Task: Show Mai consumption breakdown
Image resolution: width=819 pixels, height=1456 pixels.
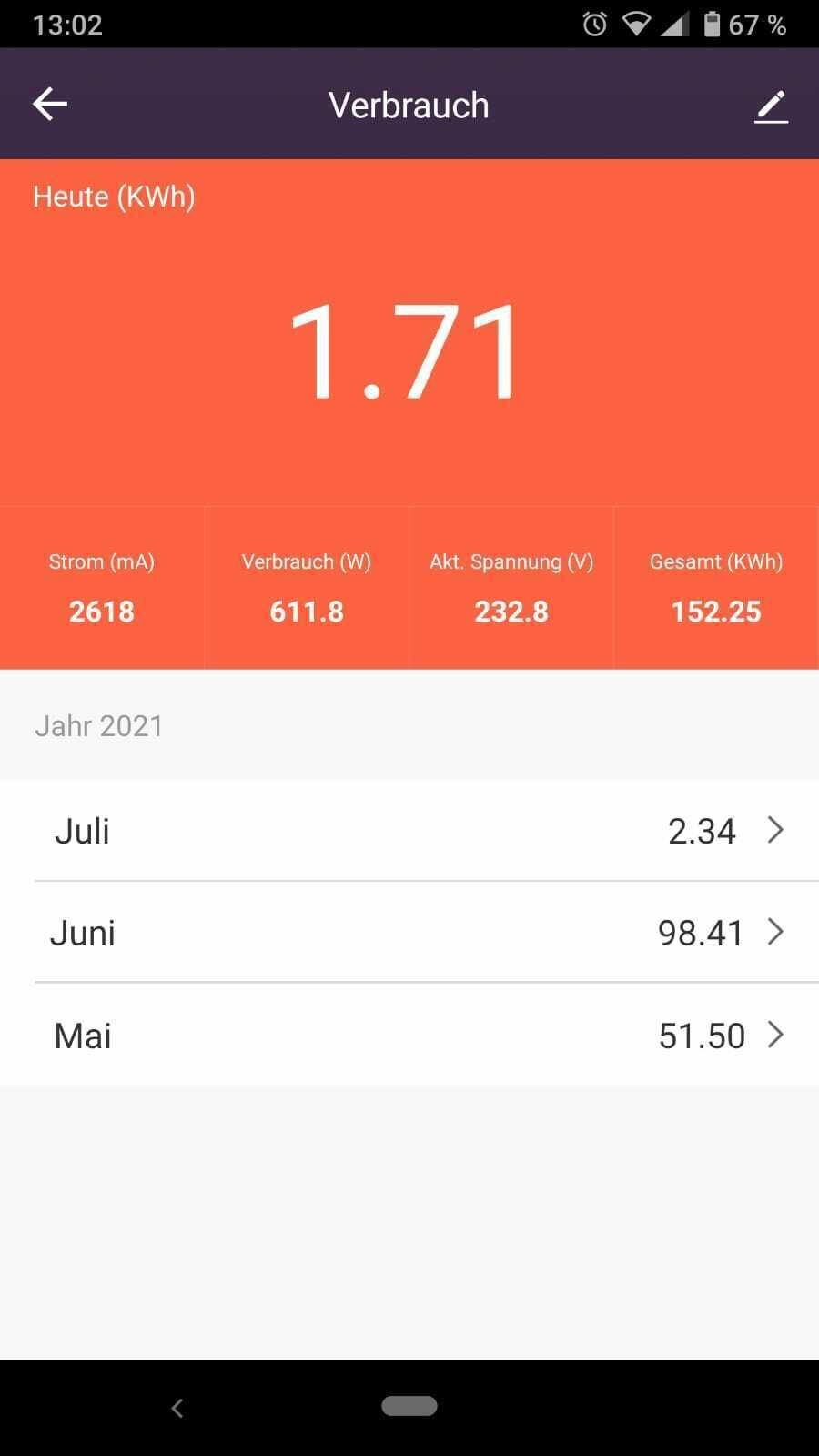Action: (409, 1036)
